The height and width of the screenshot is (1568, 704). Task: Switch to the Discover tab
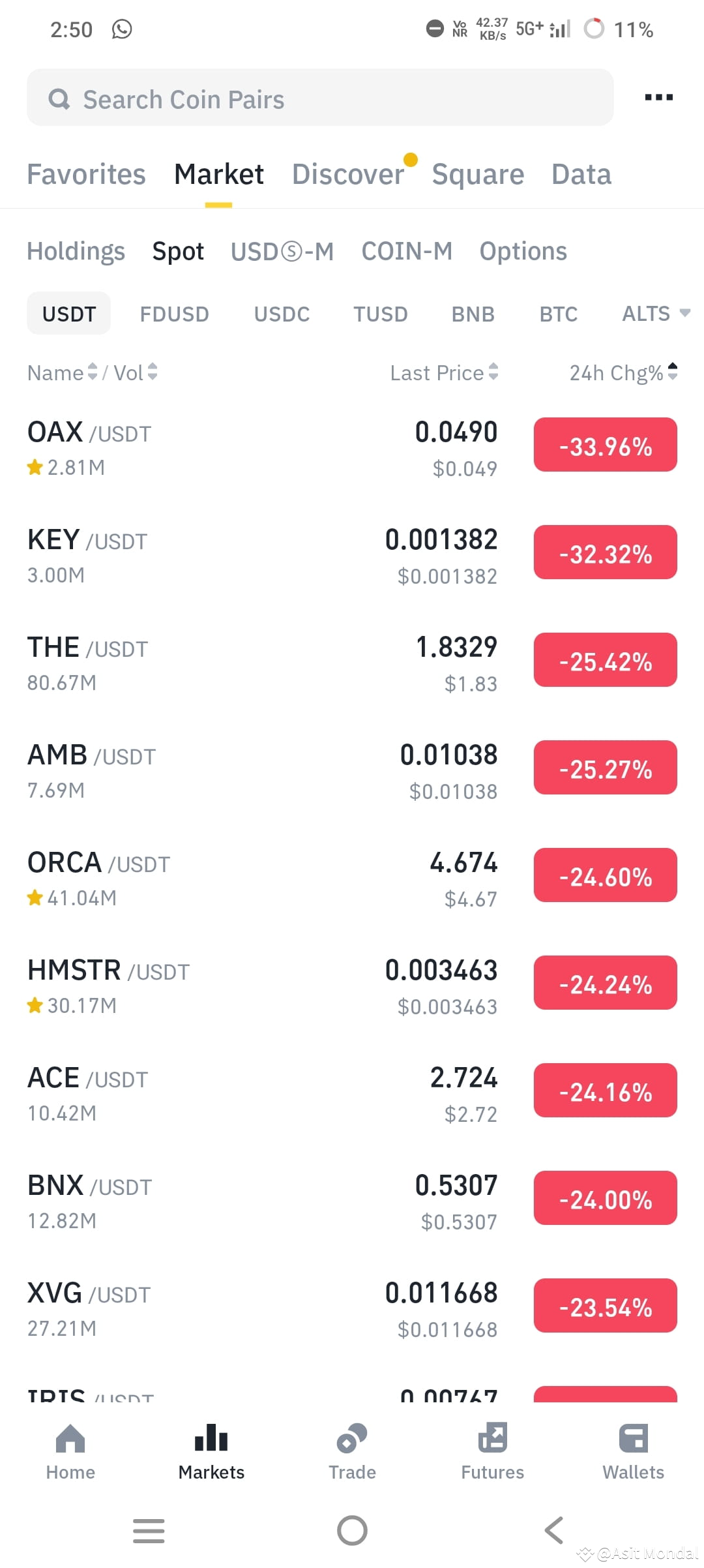tap(347, 173)
